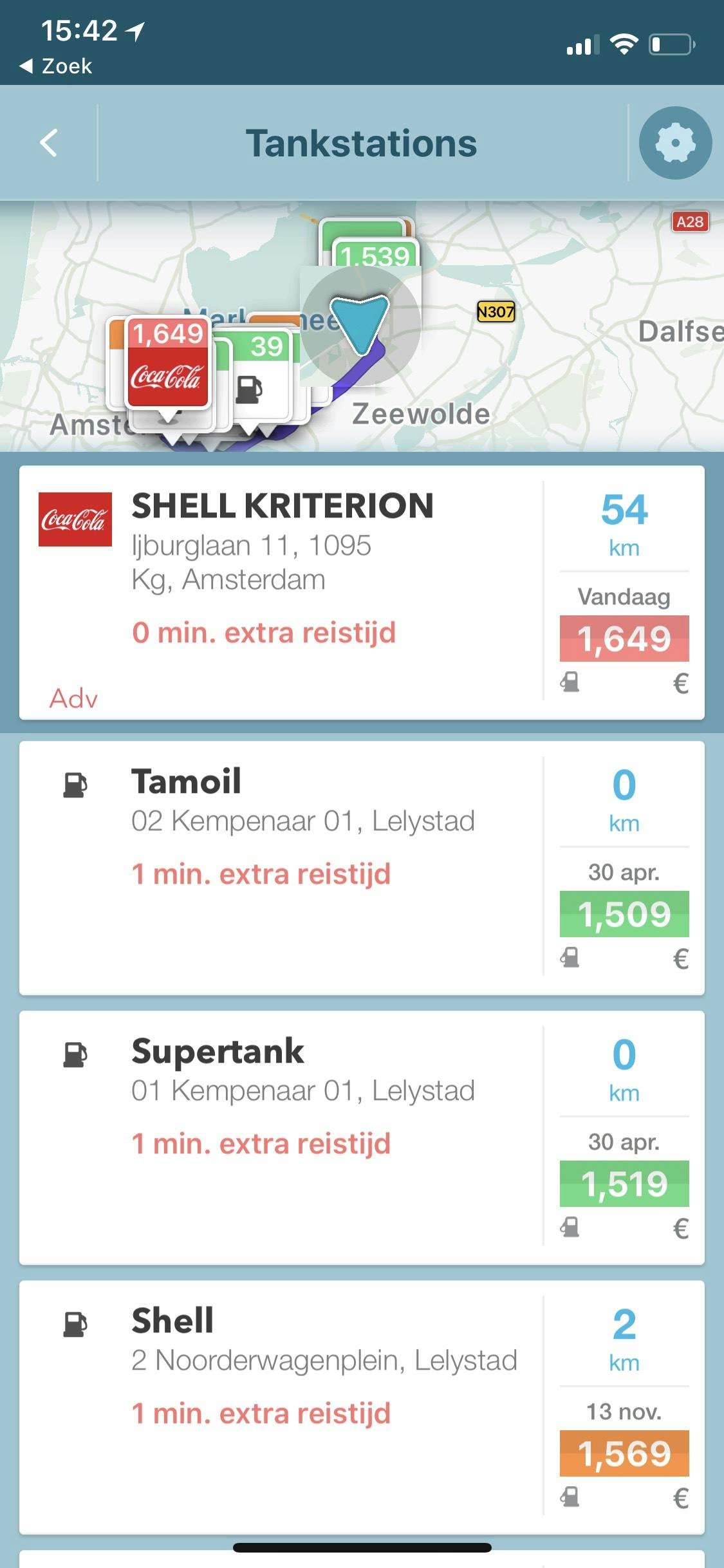This screenshot has height=1568, width=724.
Task: Go back using the left chevron
Action: point(48,142)
